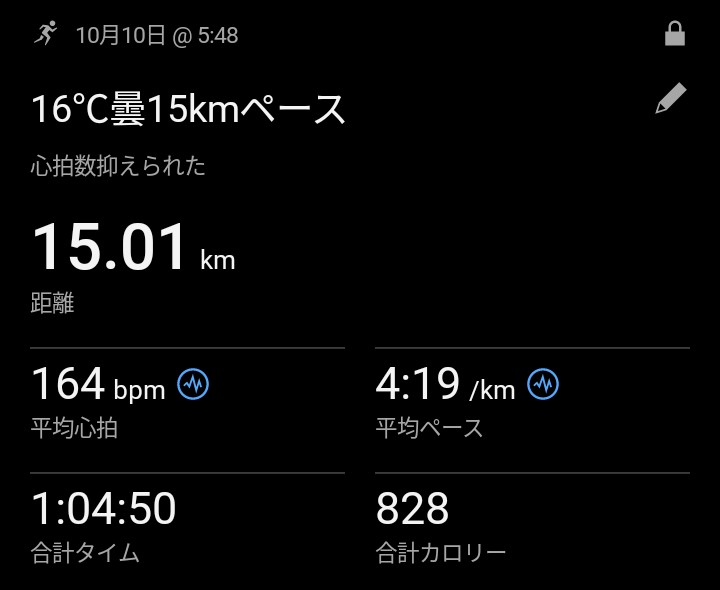Open the privacy lock setting
This screenshot has width=720, height=590.
coord(675,36)
